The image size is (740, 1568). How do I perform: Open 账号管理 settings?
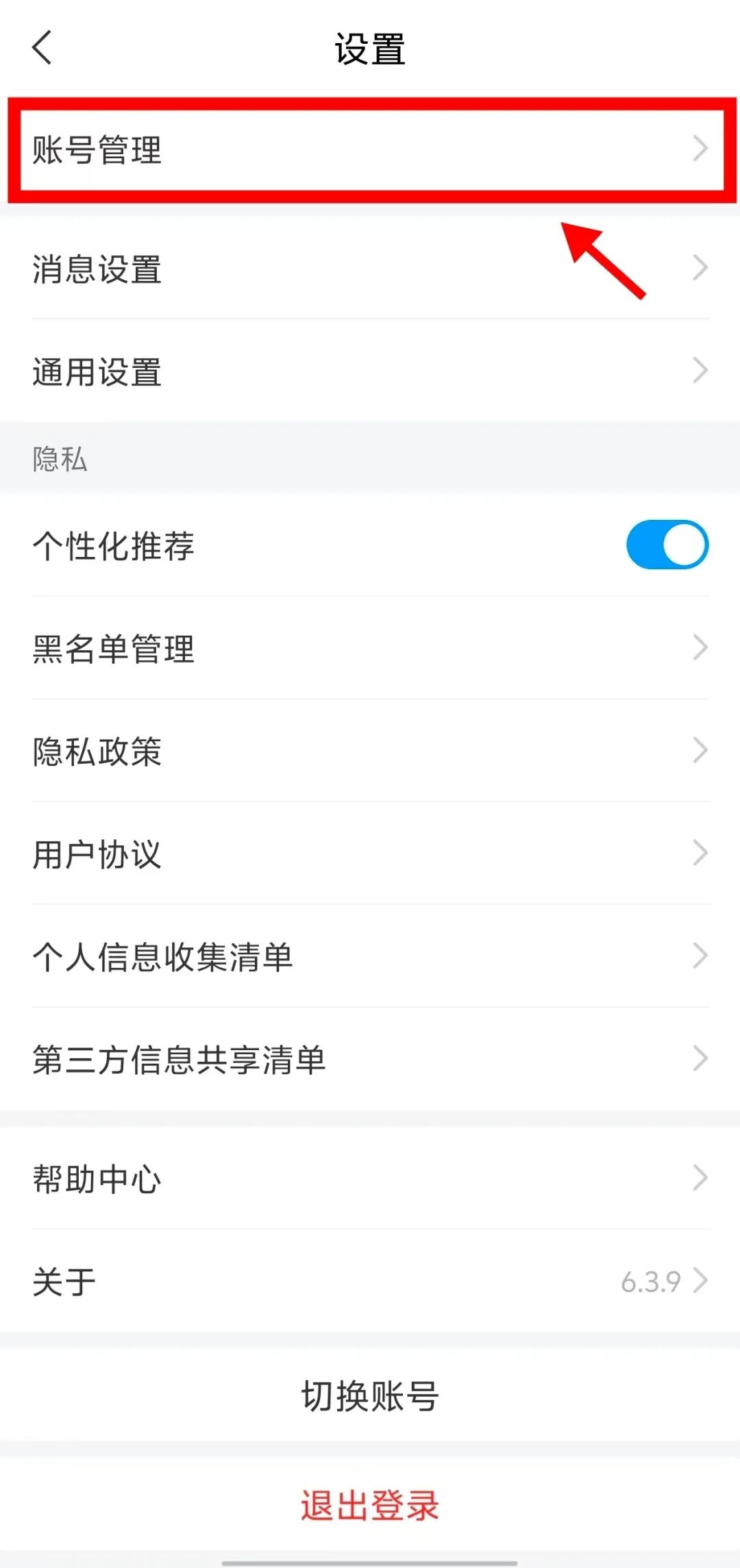point(370,149)
